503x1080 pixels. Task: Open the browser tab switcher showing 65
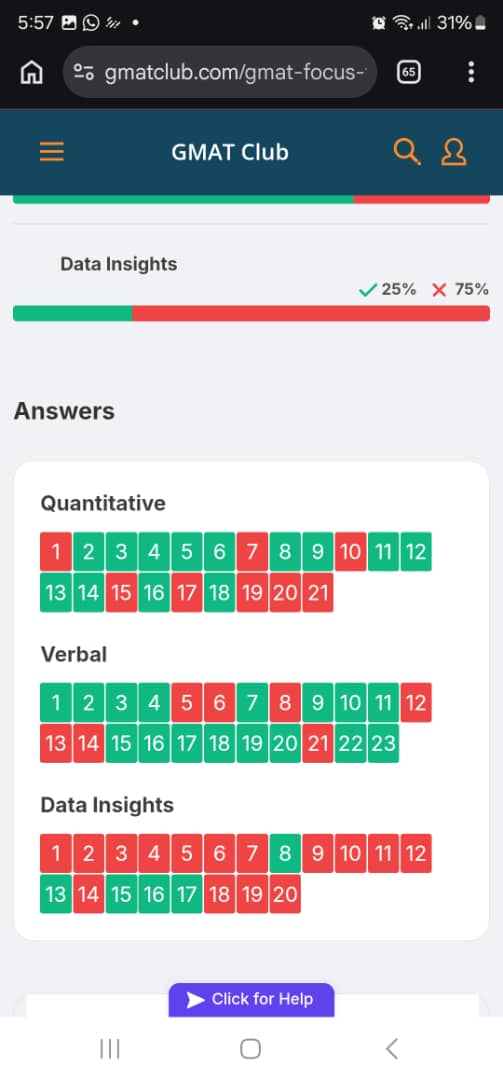[x=409, y=72]
